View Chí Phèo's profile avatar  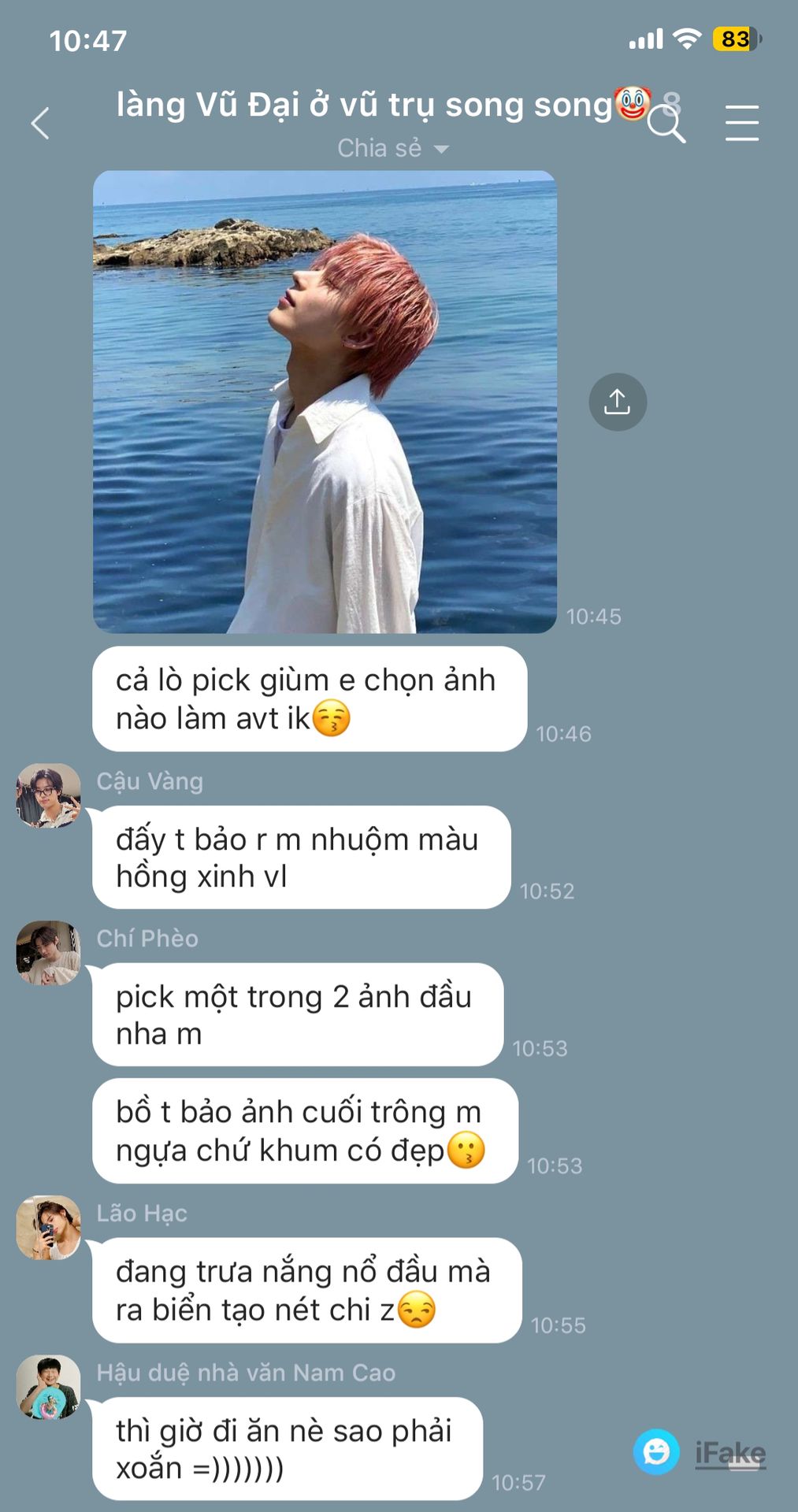click(48, 953)
